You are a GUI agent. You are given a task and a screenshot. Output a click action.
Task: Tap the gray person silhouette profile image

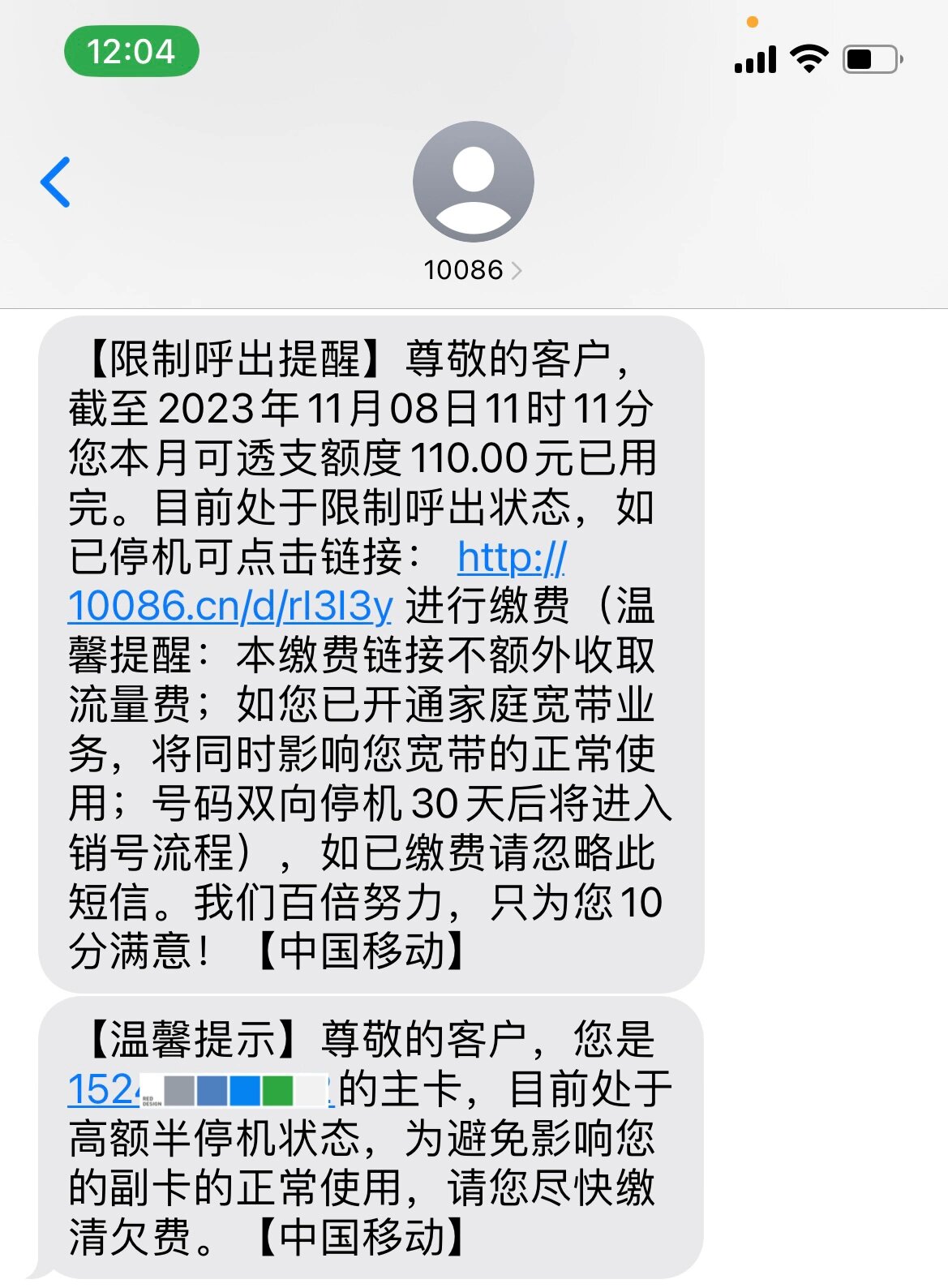pyautogui.click(x=473, y=182)
